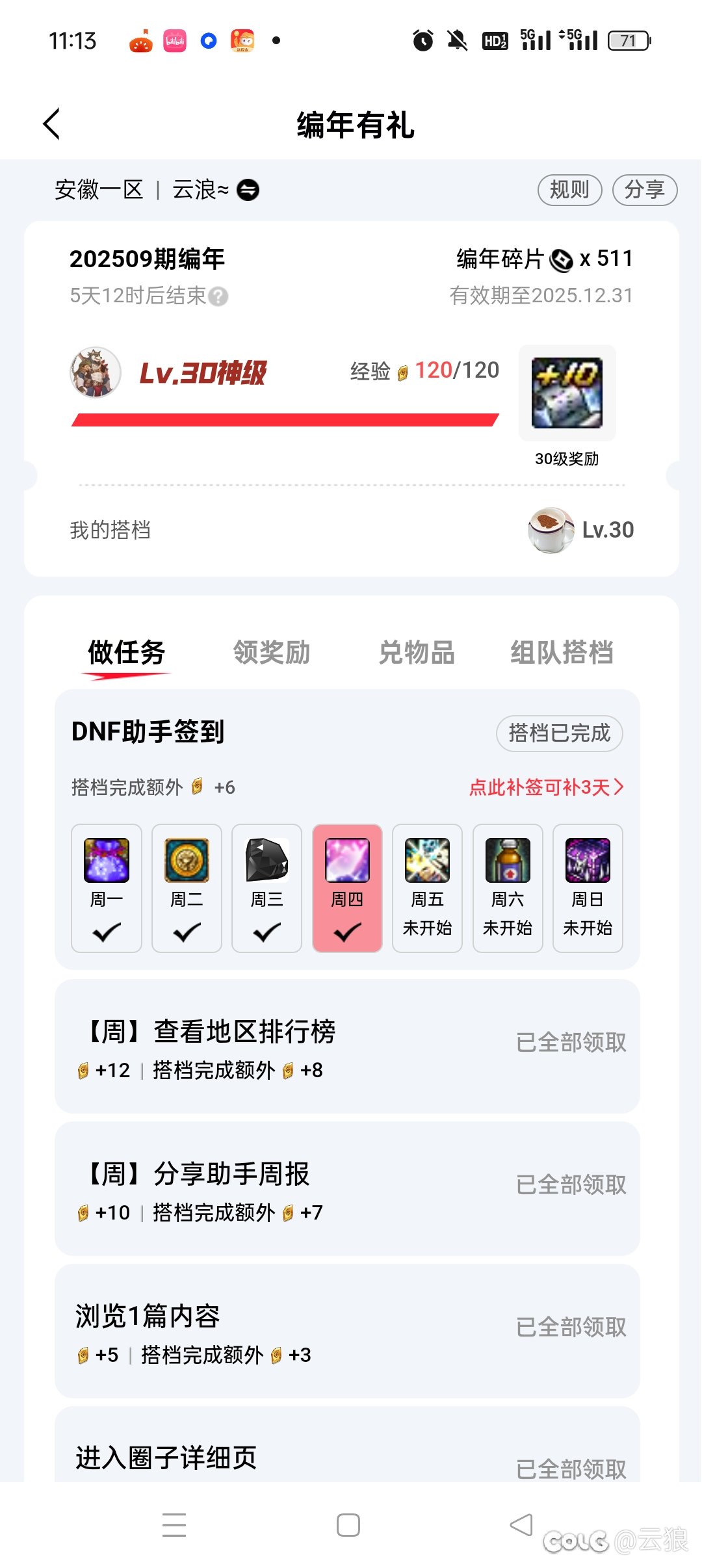Select the 做任务 tab
This screenshot has height=1568, width=702.
[x=126, y=652]
